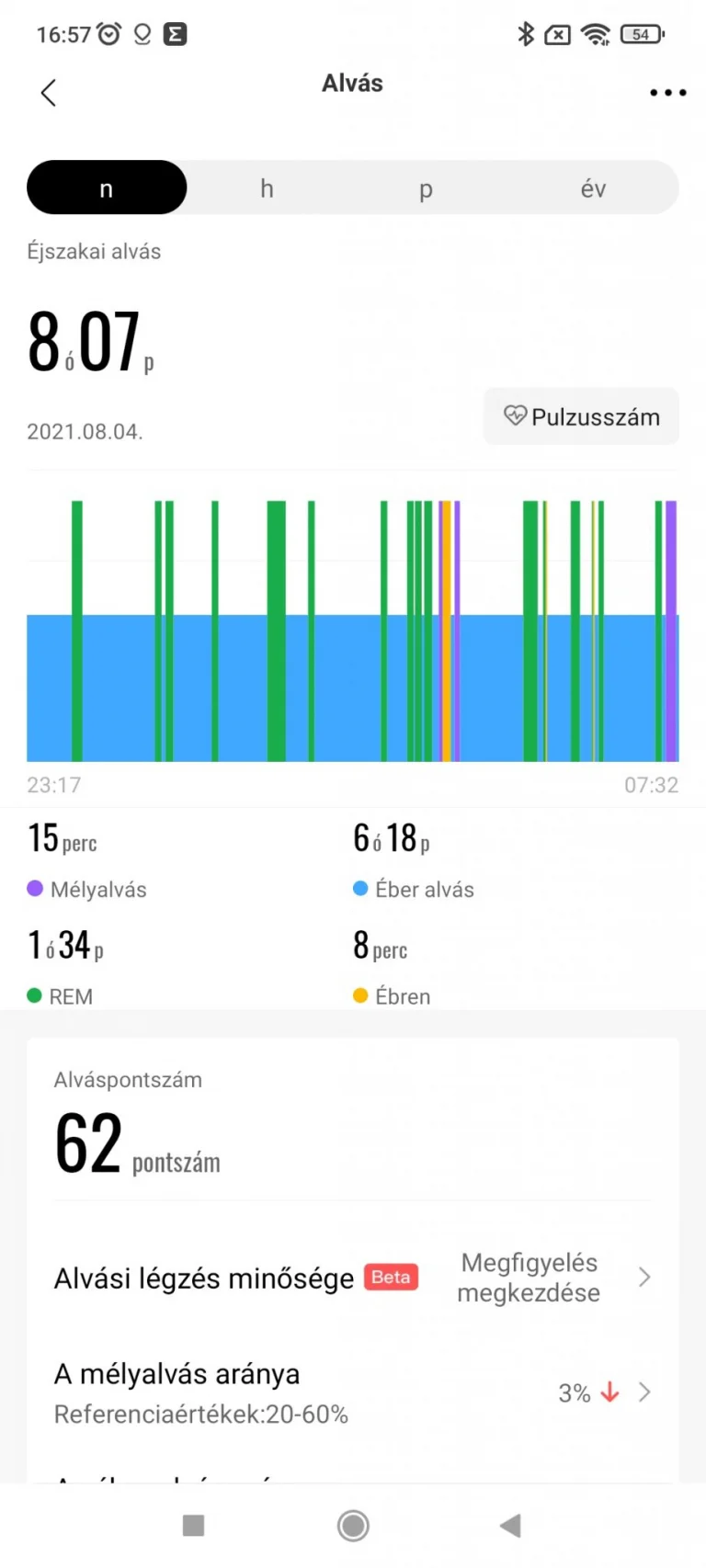
Task: Tap the Bluetooth icon in the status bar
Action: (x=525, y=33)
